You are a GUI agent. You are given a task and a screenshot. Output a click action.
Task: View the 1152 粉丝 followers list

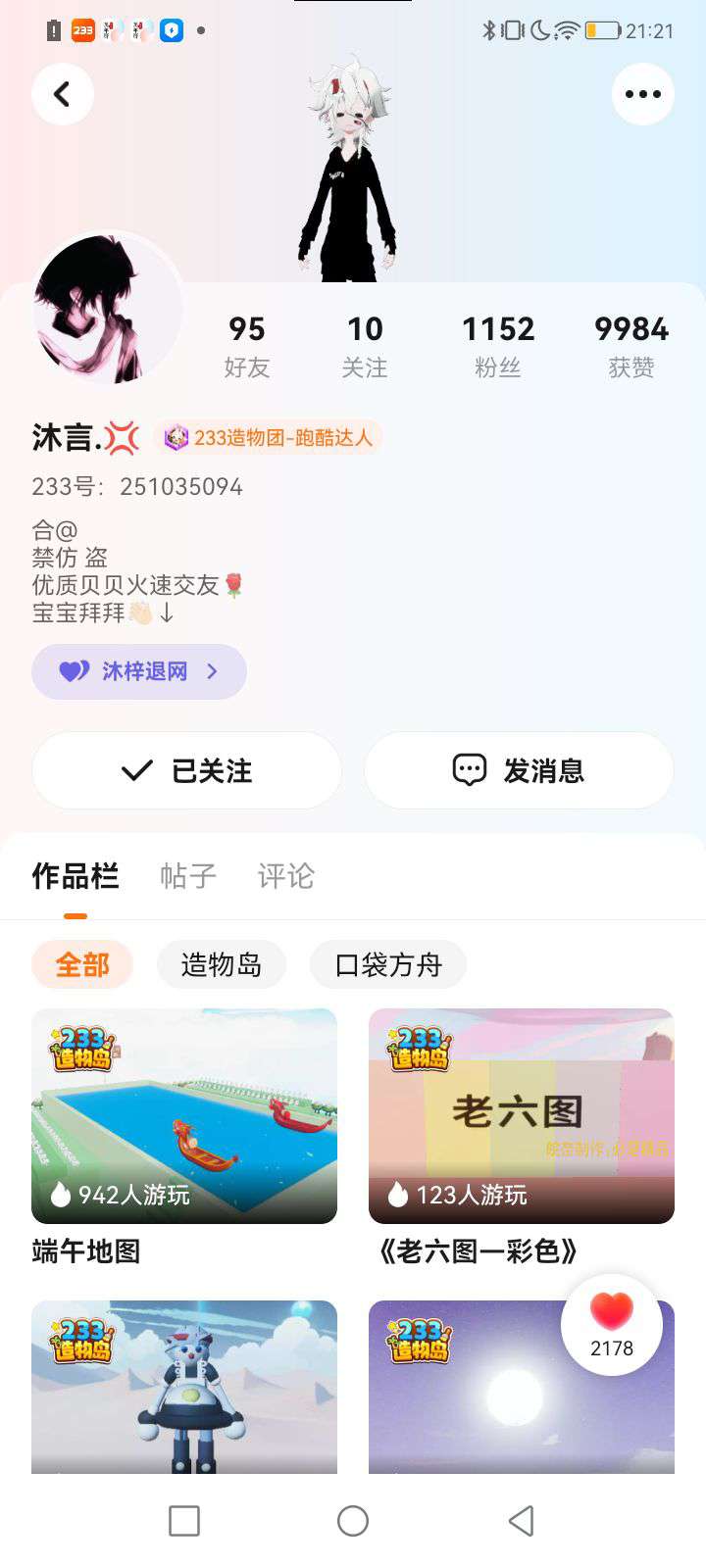[498, 346]
